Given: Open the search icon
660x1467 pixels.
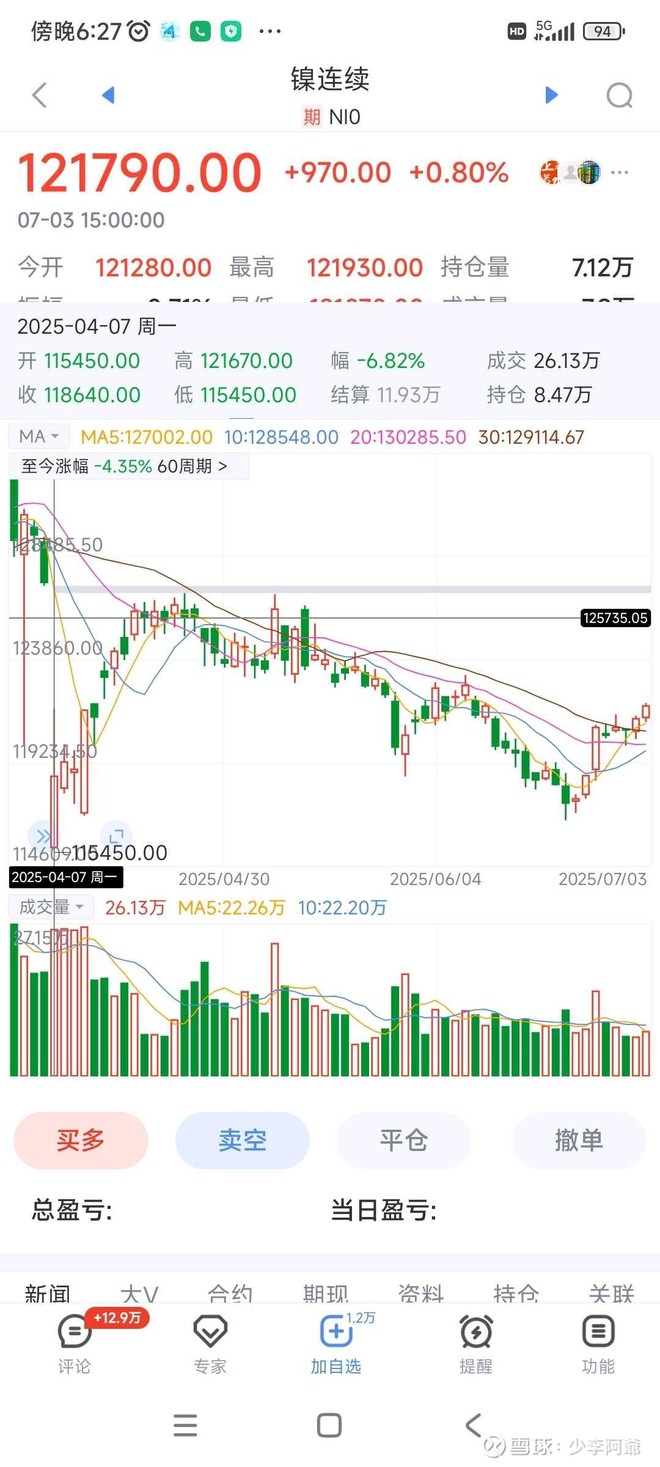Looking at the screenshot, I should click(619, 95).
